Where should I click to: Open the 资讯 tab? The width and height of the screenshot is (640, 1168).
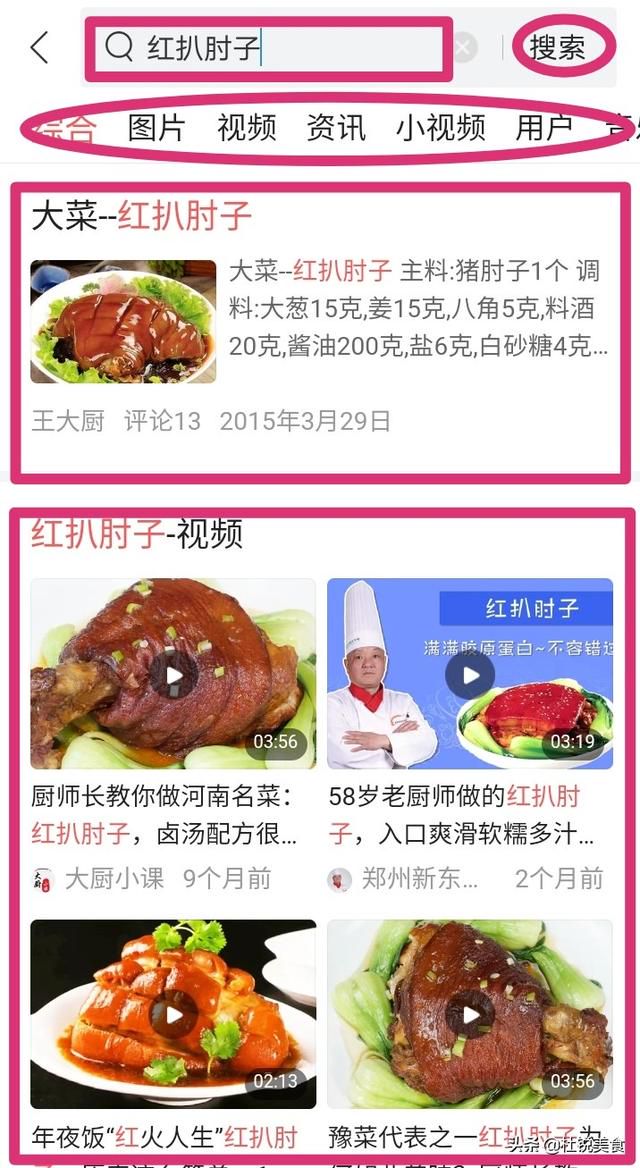click(x=336, y=127)
